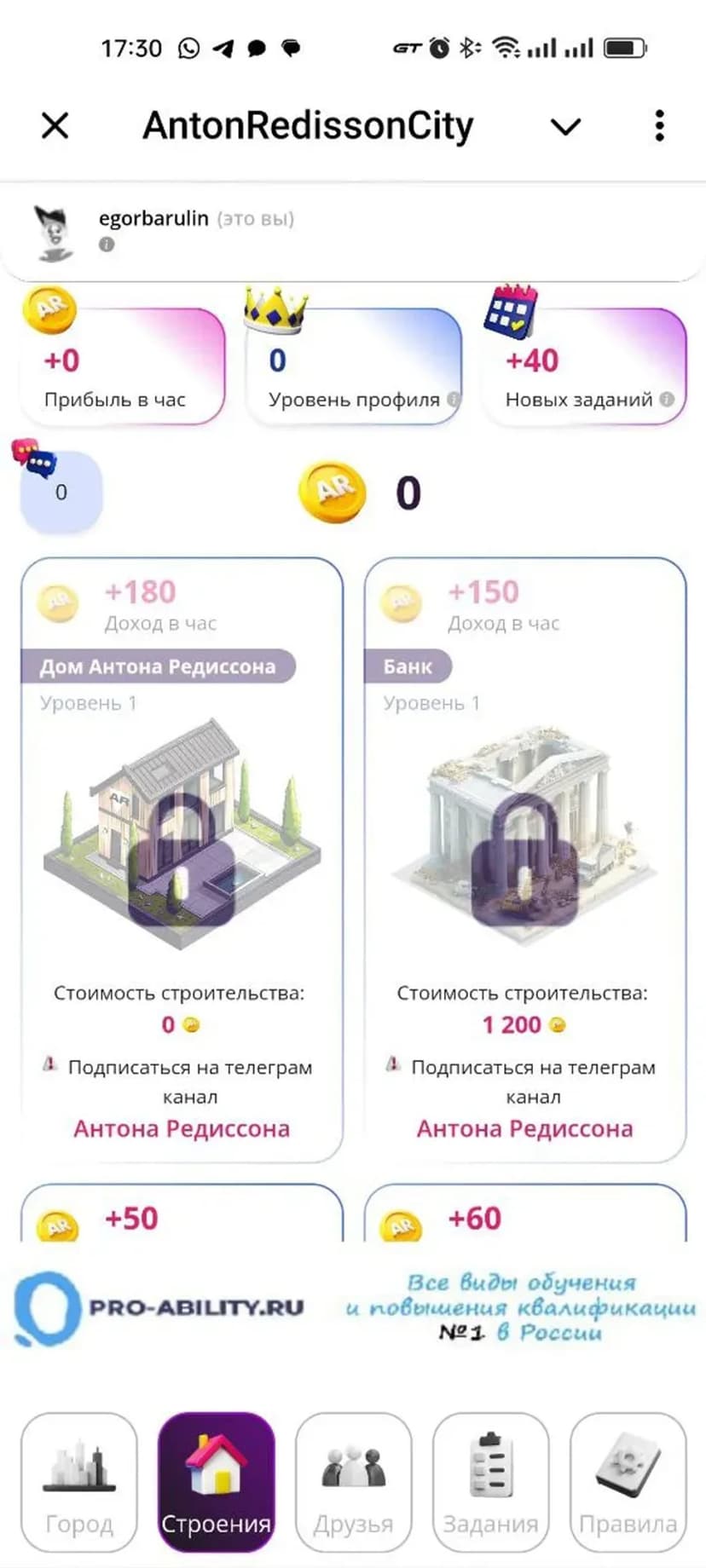This screenshot has height=1568, width=706.
Task: Close the AntonRedissonCity mini app
Action: click(x=55, y=126)
